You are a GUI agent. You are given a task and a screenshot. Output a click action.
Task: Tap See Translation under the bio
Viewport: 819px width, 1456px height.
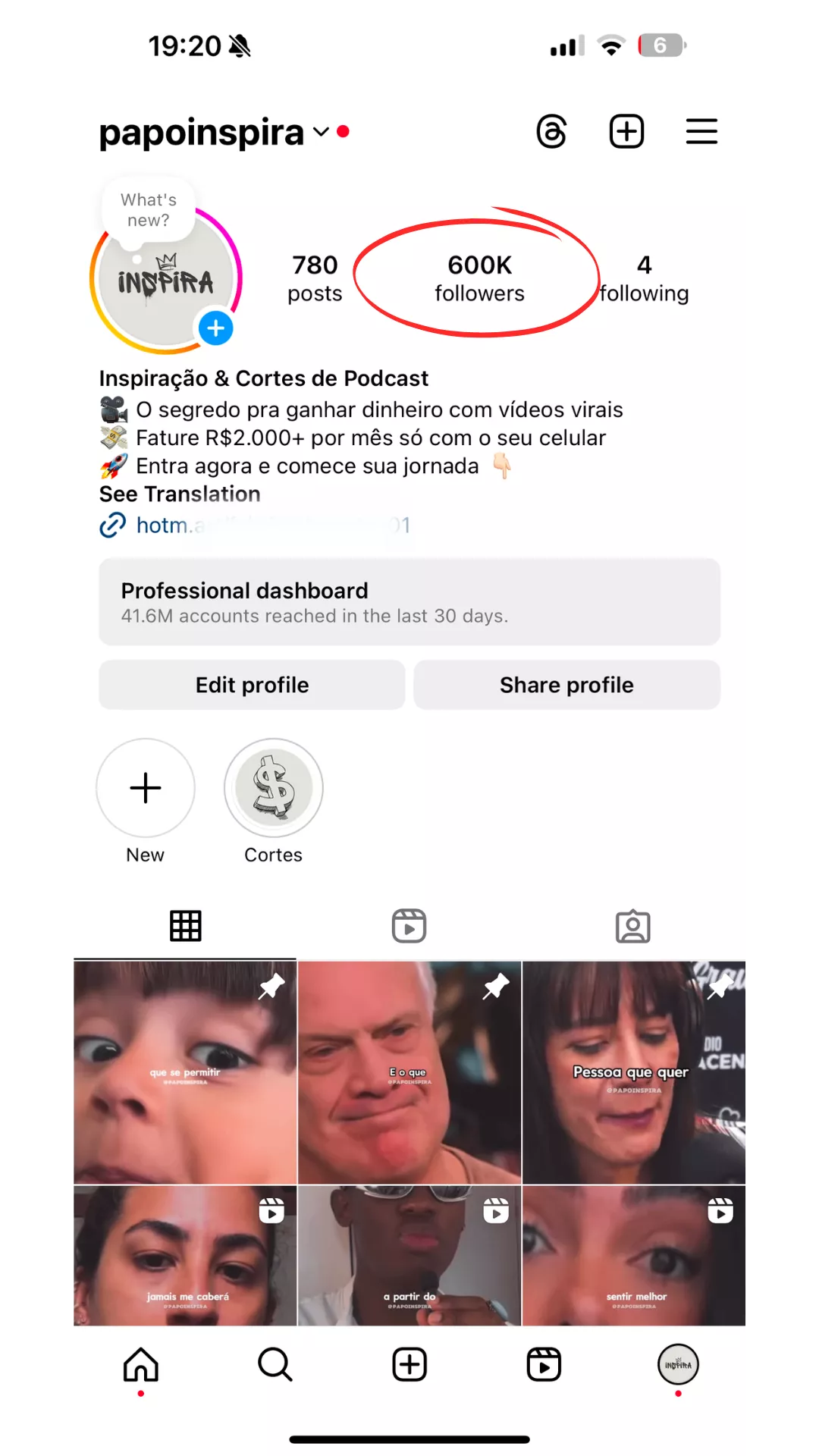(x=180, y=494)
